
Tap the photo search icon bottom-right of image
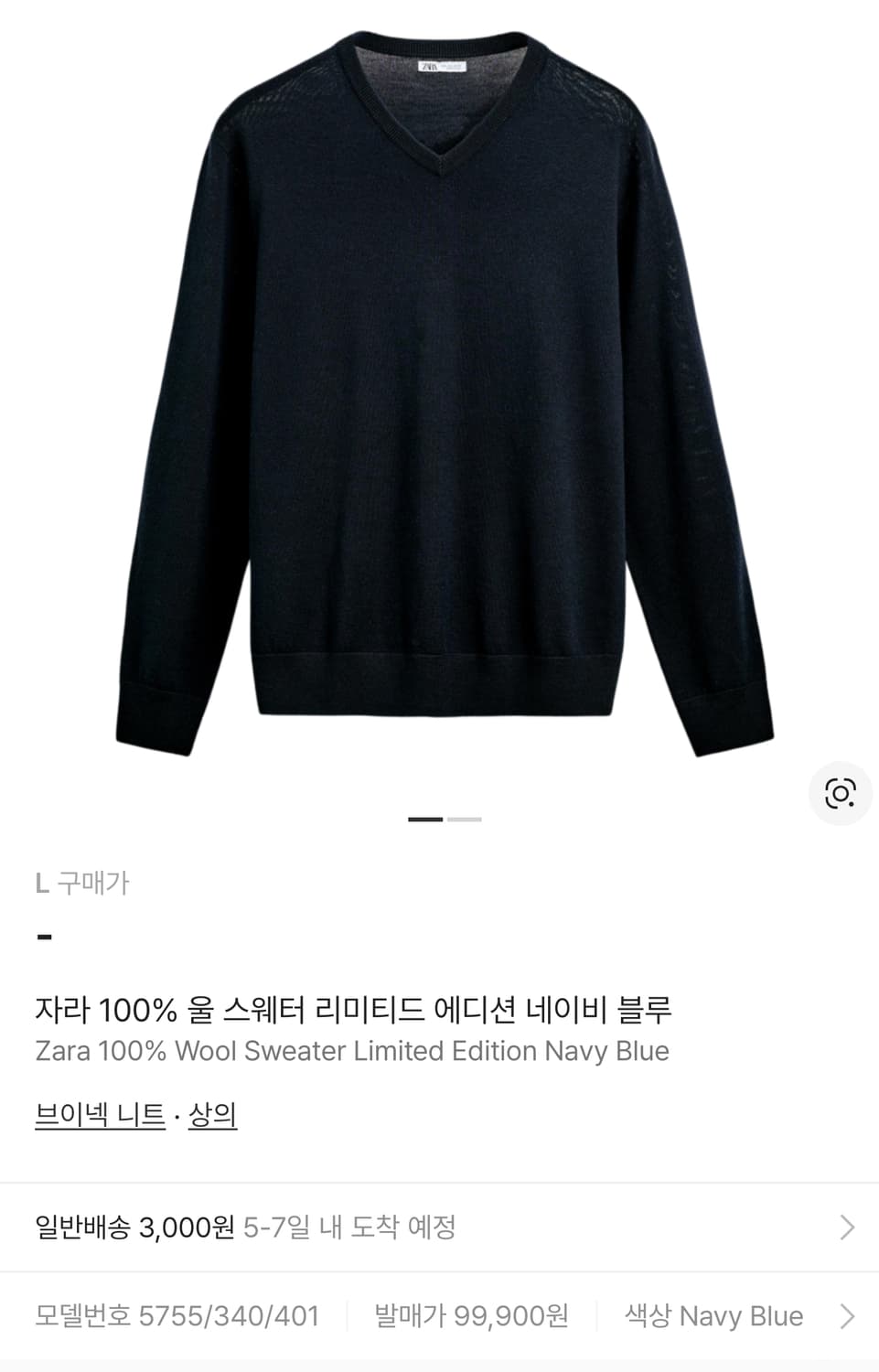(841, 794)
